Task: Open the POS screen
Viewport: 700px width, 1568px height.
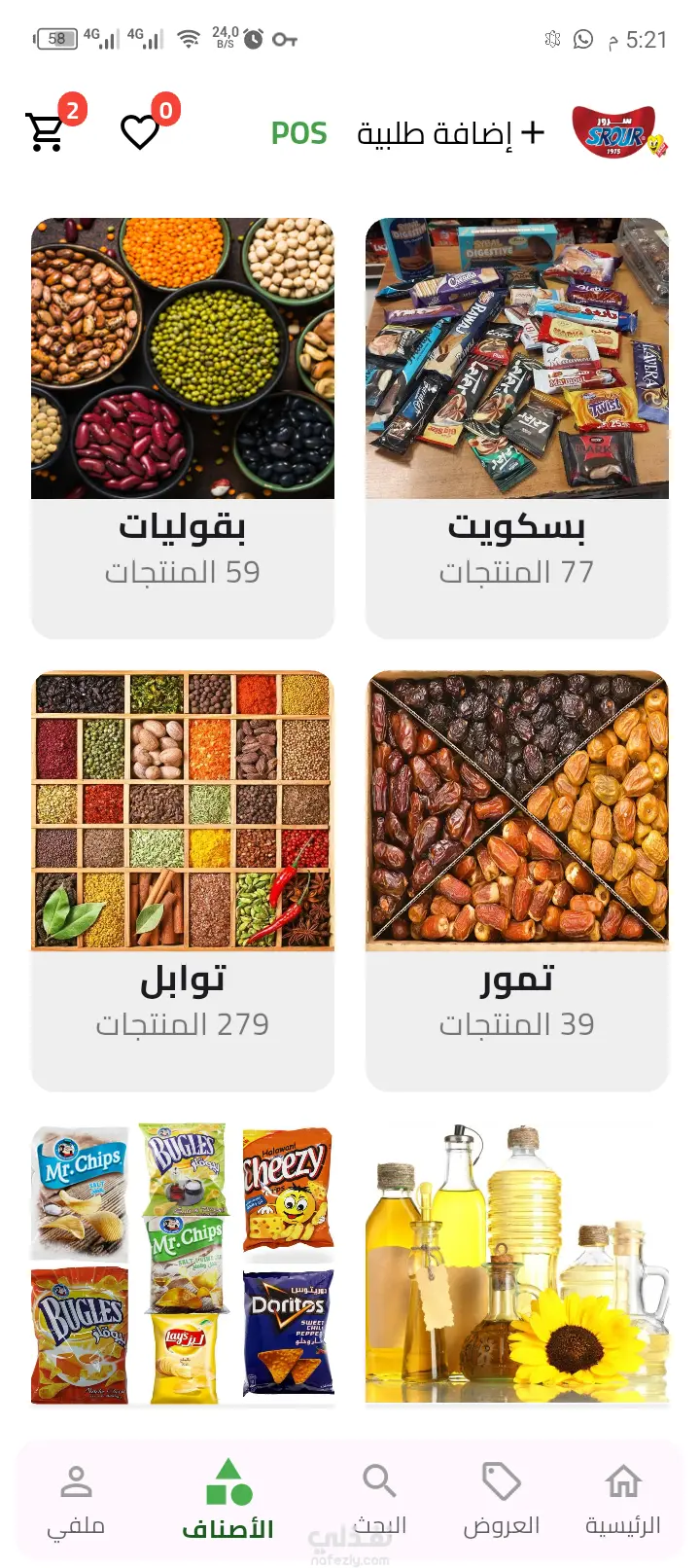Action: click(x=298, y=133)
